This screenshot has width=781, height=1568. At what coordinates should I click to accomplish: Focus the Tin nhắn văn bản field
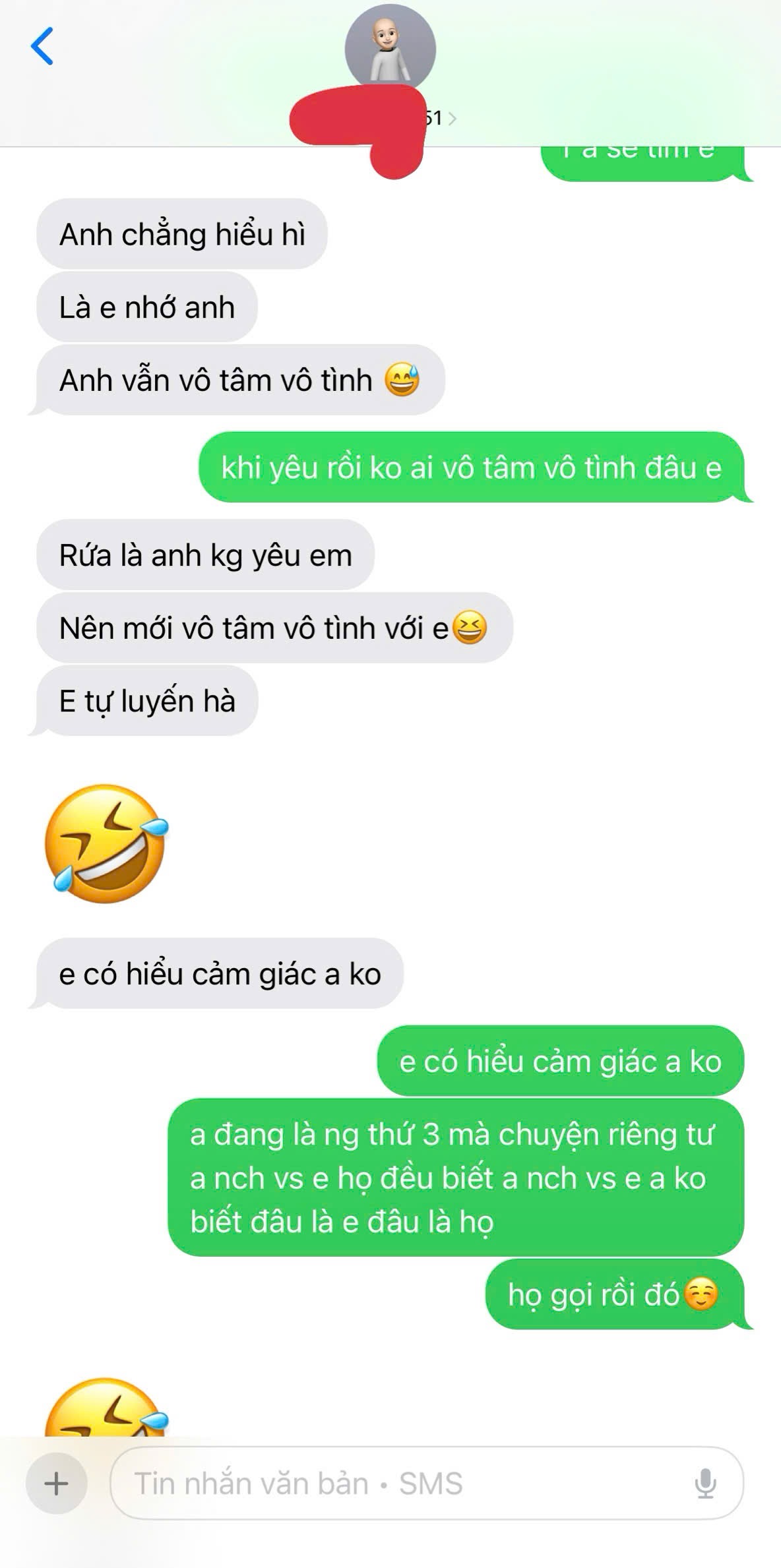[x=396, y=1484]
